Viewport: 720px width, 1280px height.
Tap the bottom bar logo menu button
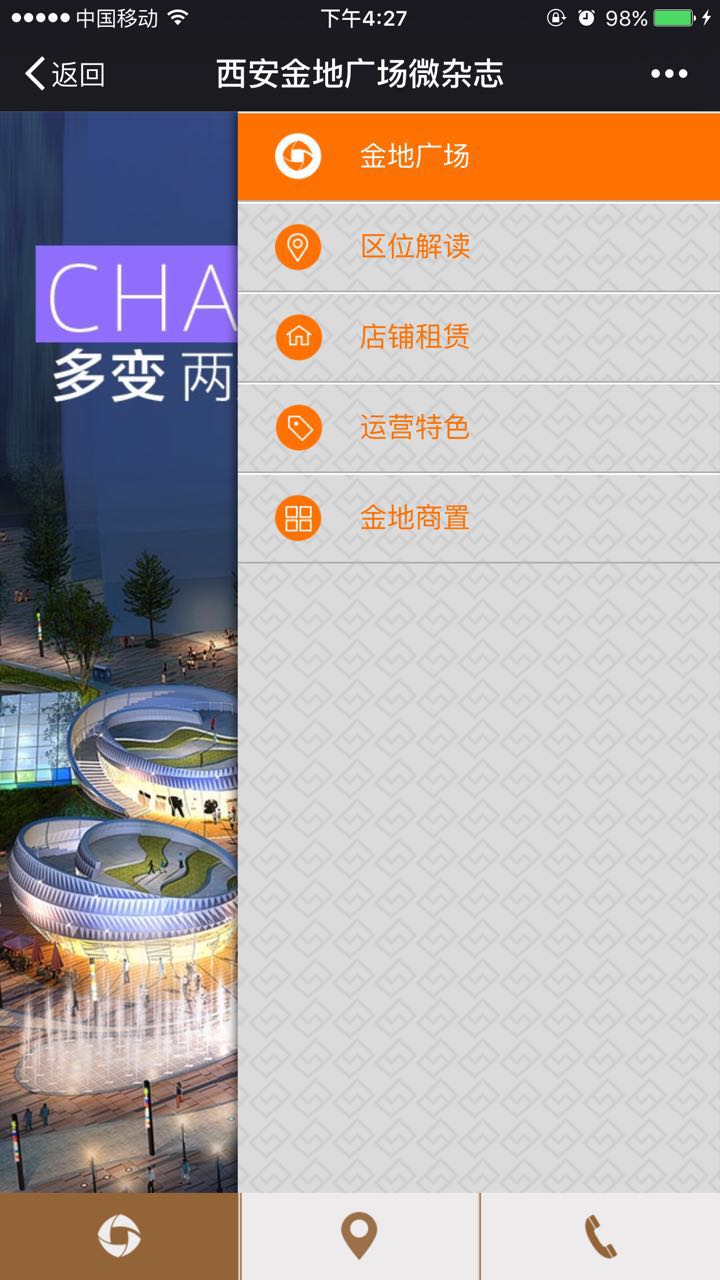pyautogui.click(x=119, y=1237)
